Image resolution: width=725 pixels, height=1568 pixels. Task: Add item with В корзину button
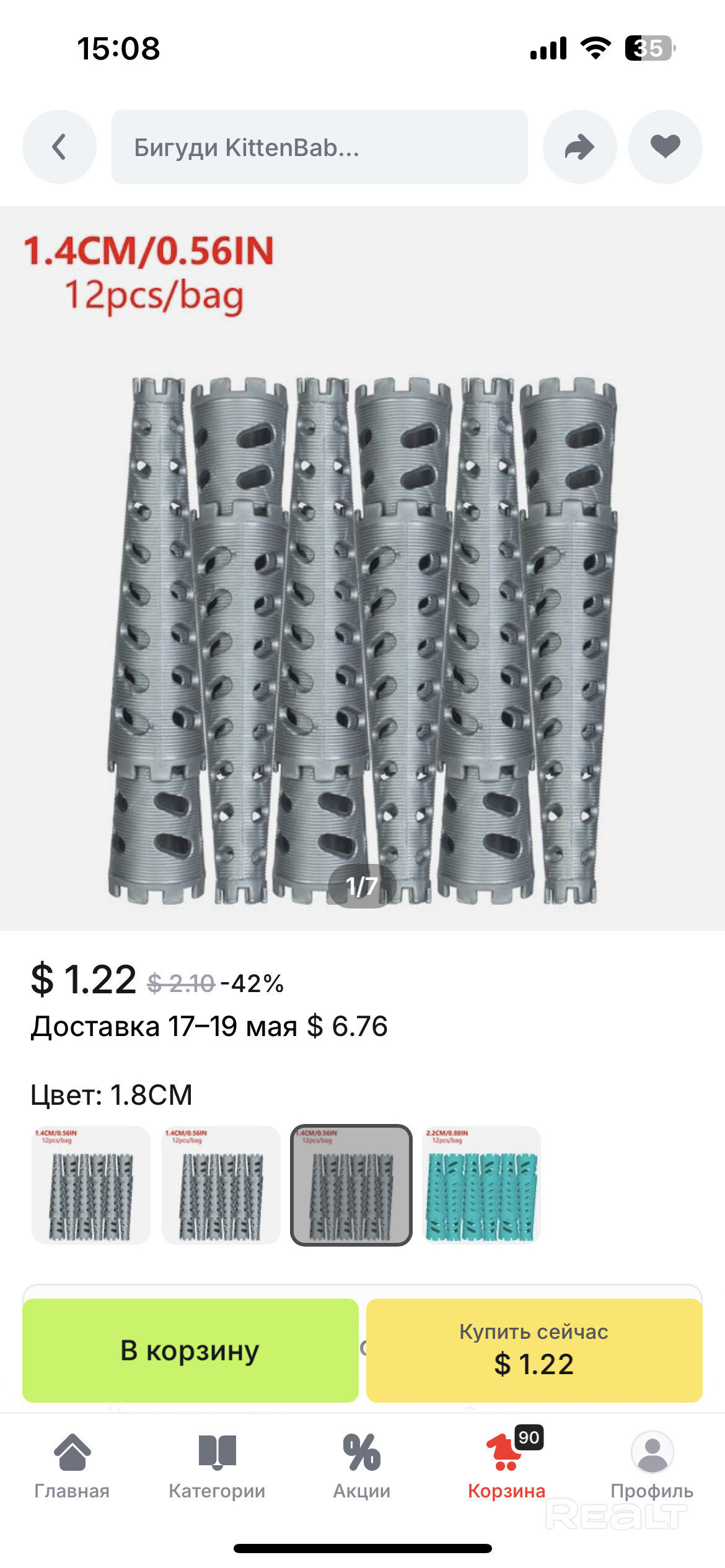(190, 1350)
